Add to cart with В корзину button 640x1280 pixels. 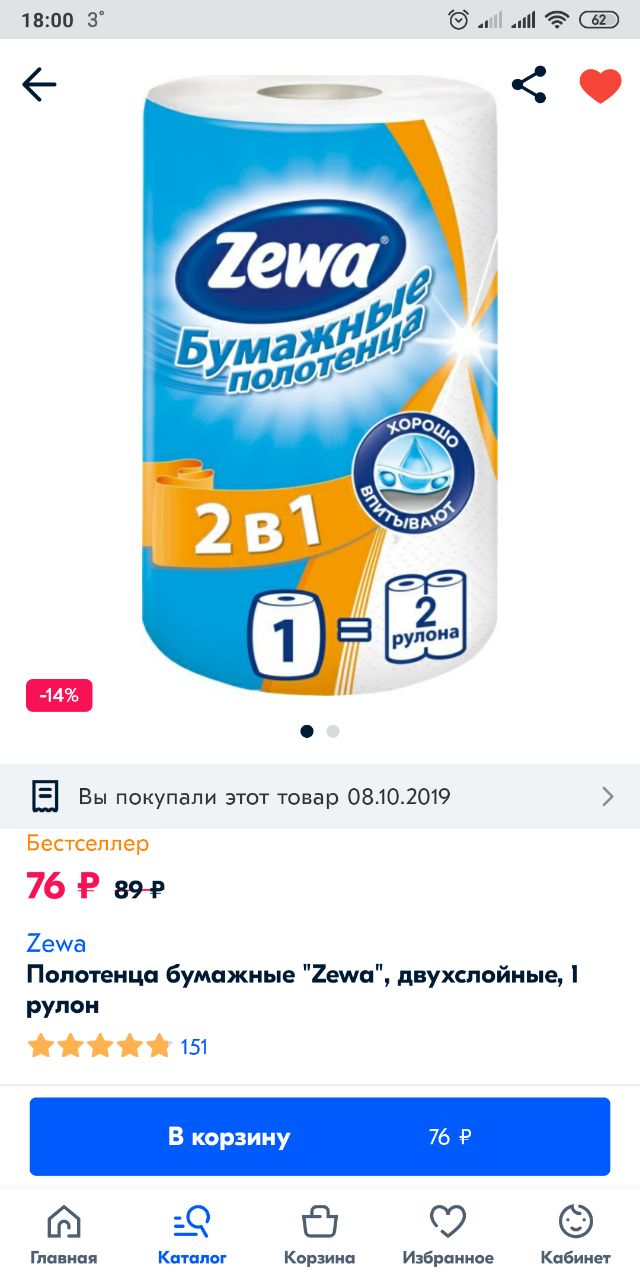[x=320, y=1136]
